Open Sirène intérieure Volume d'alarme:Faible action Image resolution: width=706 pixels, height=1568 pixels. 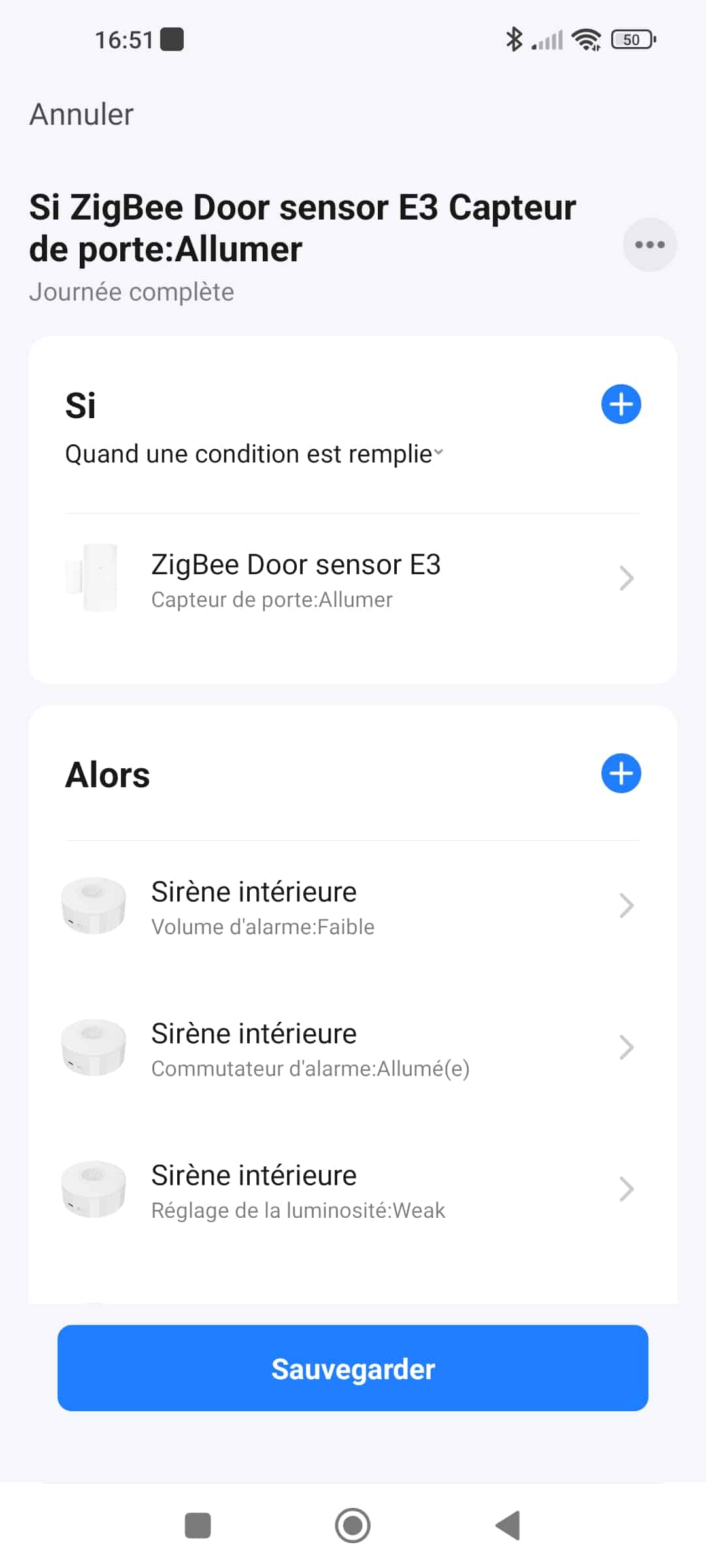[x=353, y=906]
